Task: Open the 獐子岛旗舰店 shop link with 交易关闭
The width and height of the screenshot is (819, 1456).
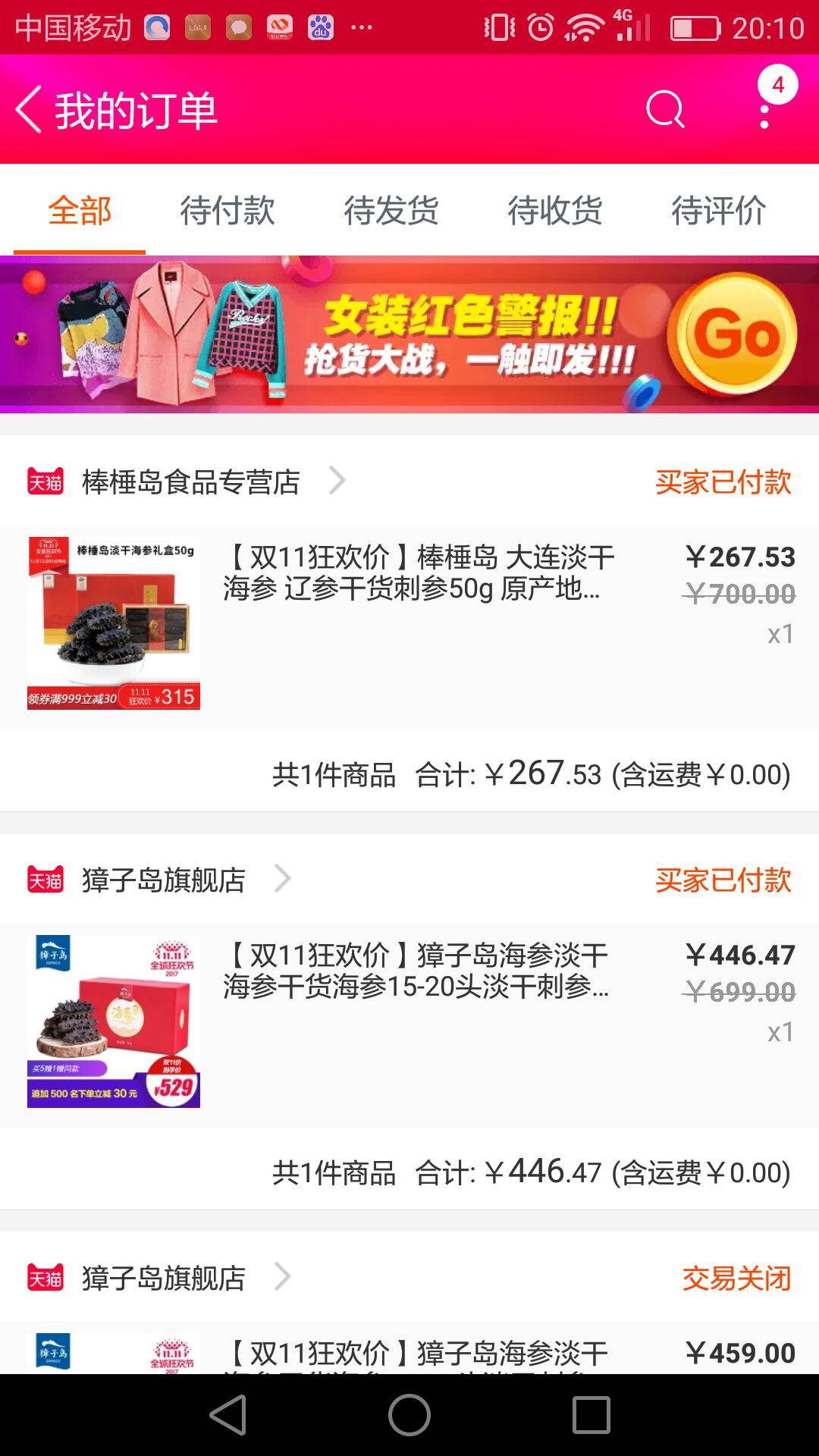Action: coord(164,1278)
